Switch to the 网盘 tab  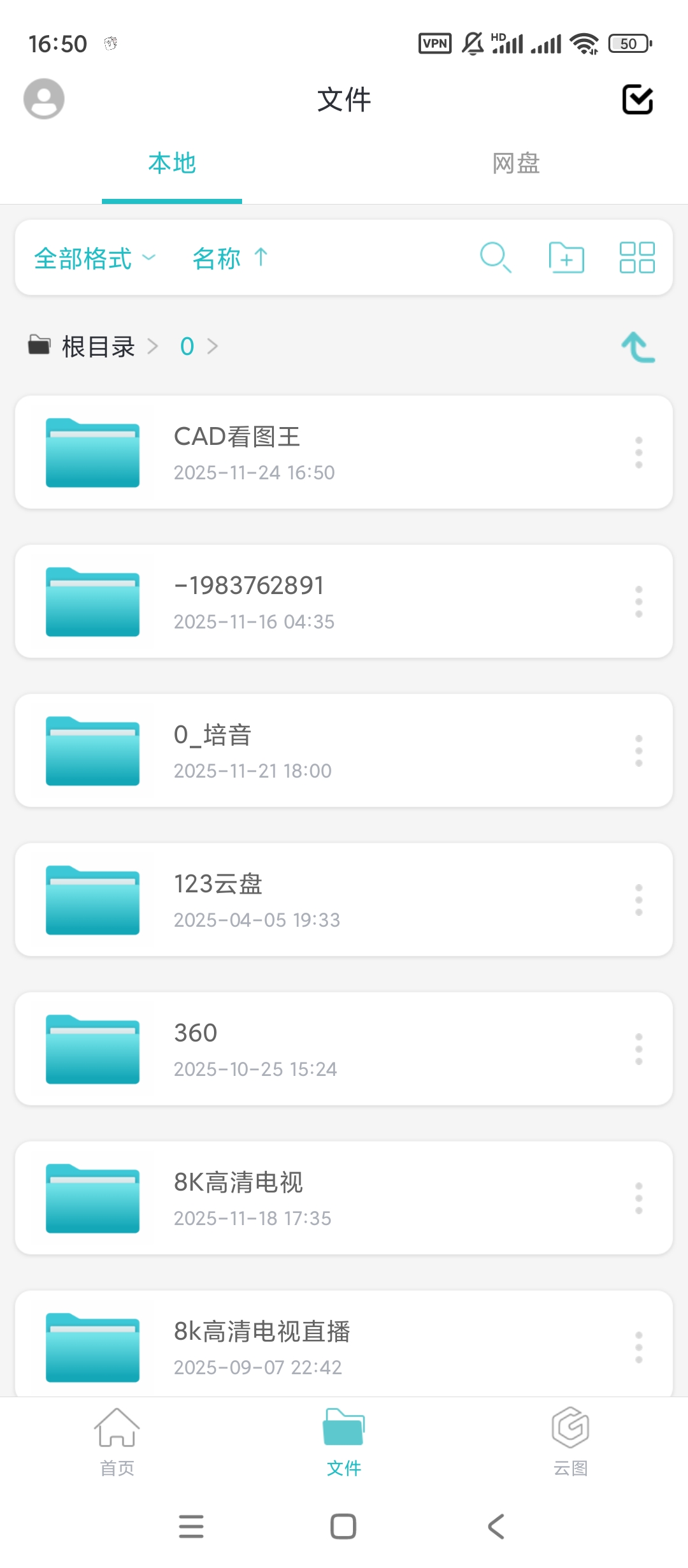click(x=516, y=164)
